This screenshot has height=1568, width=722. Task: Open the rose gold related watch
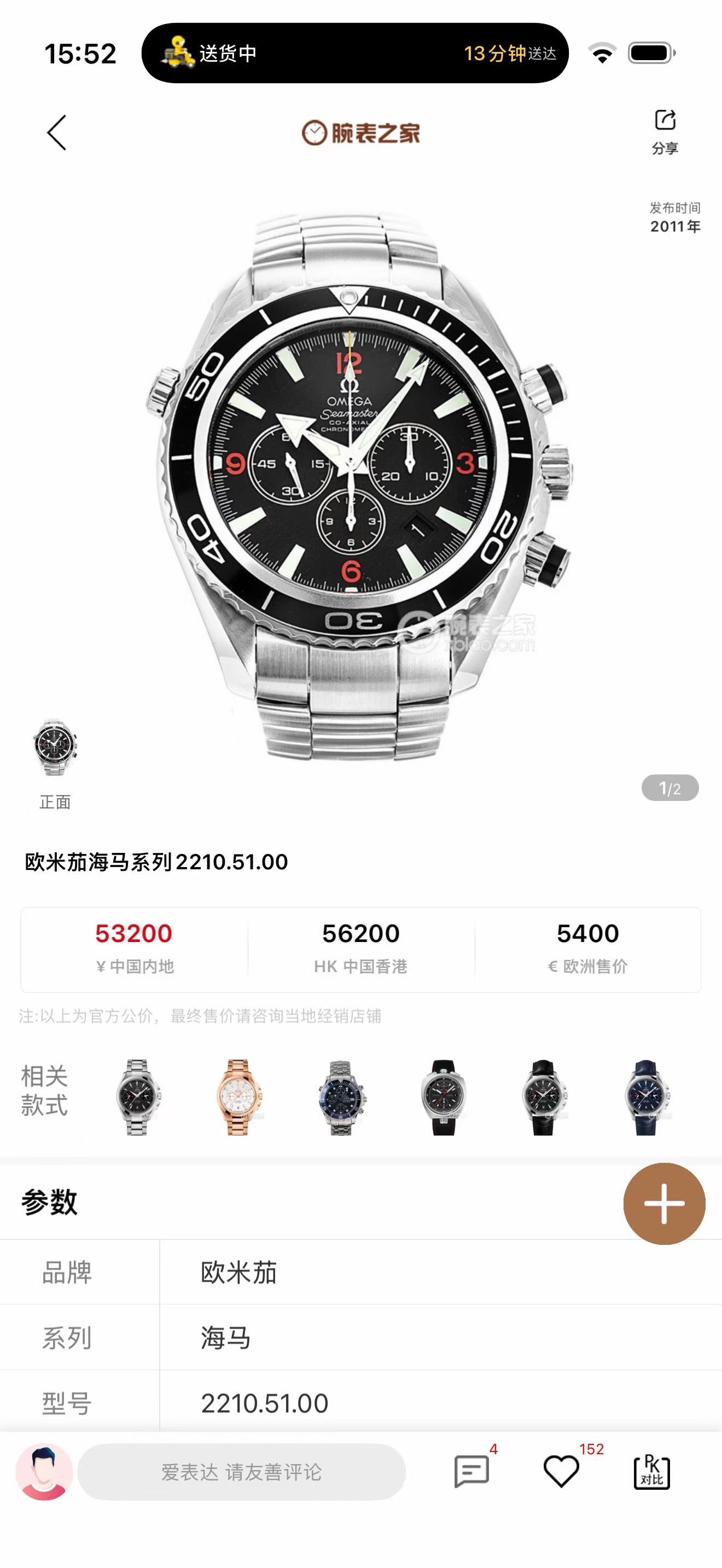(238, 1097)
